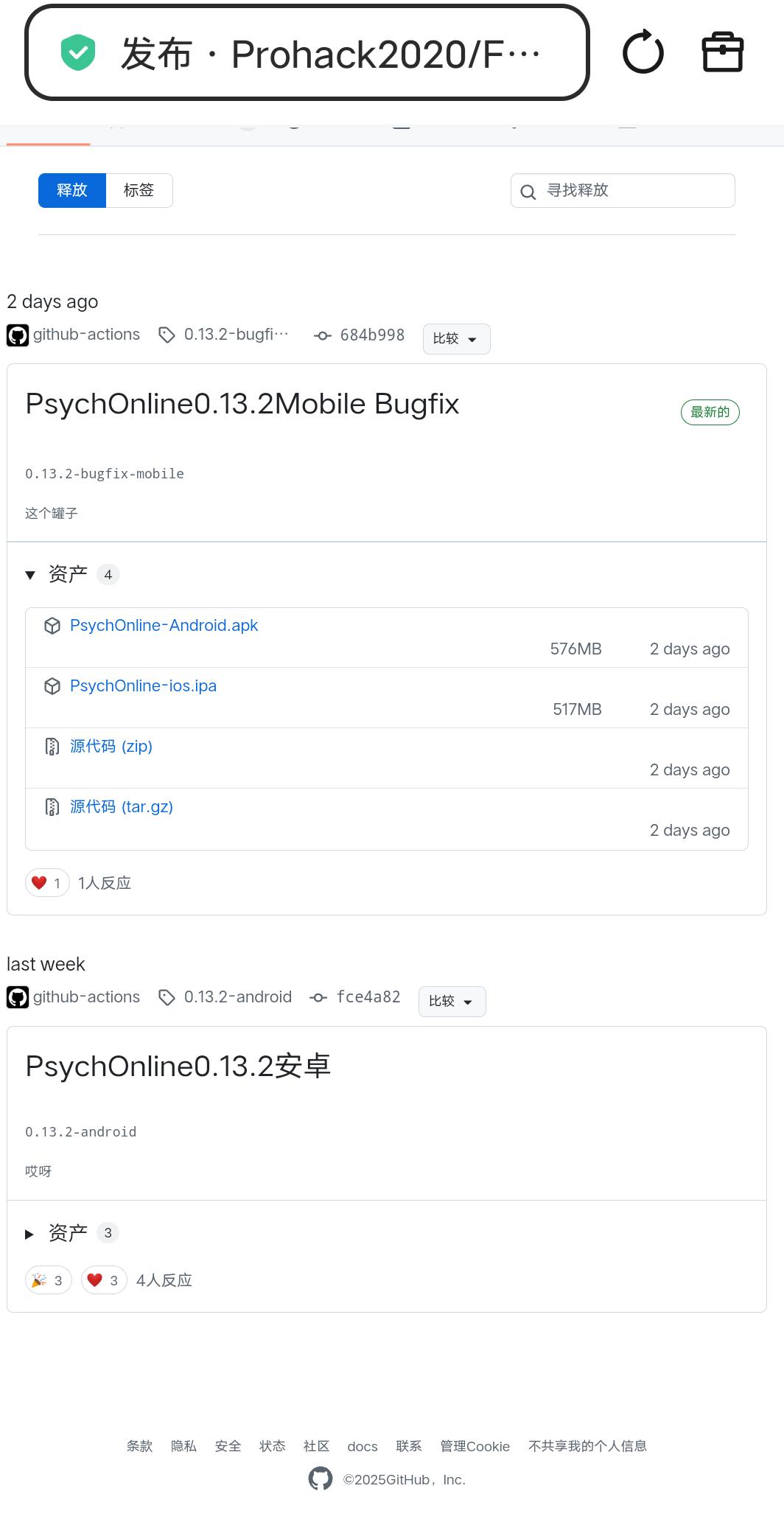Switch to the 标签 tab

[139, 190]
